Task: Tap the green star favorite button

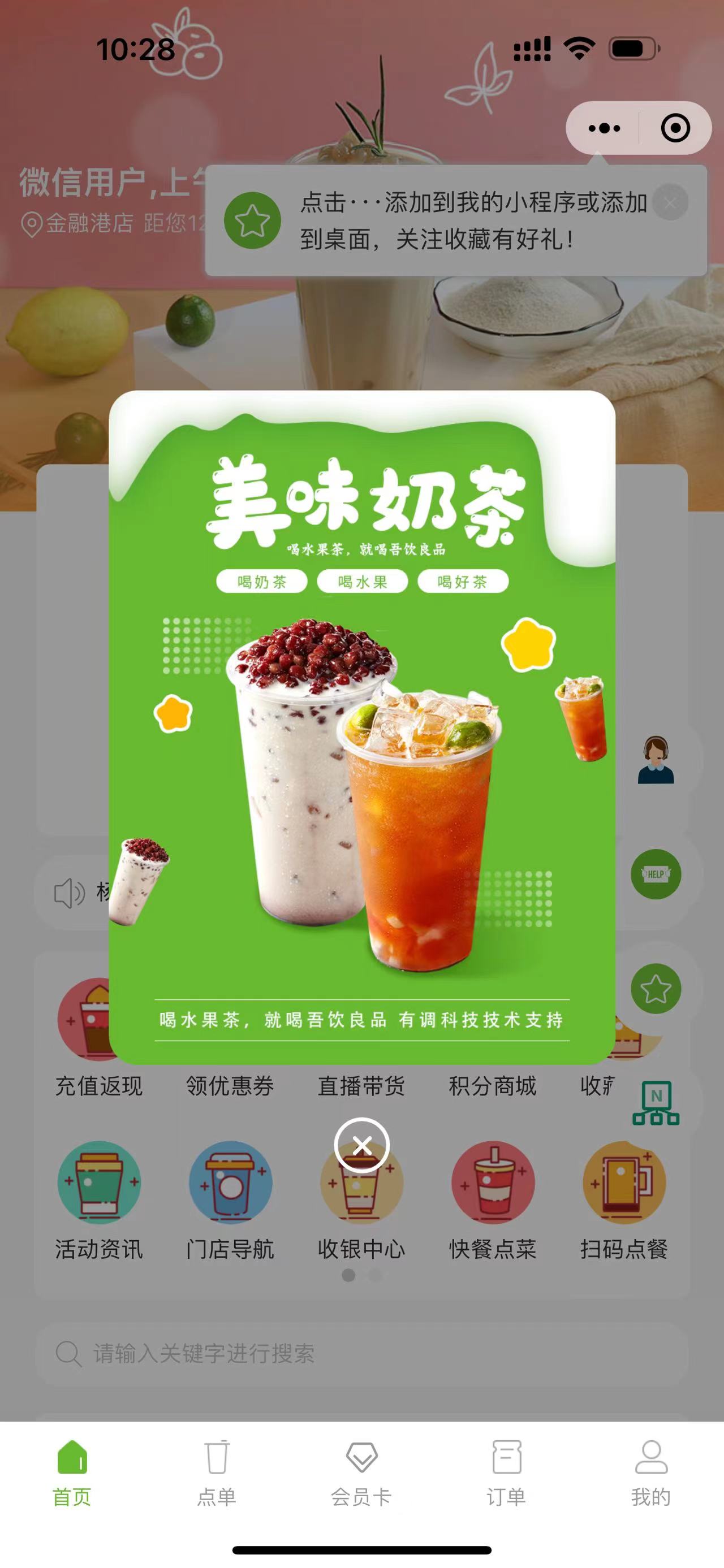Action: coord(656,989)
